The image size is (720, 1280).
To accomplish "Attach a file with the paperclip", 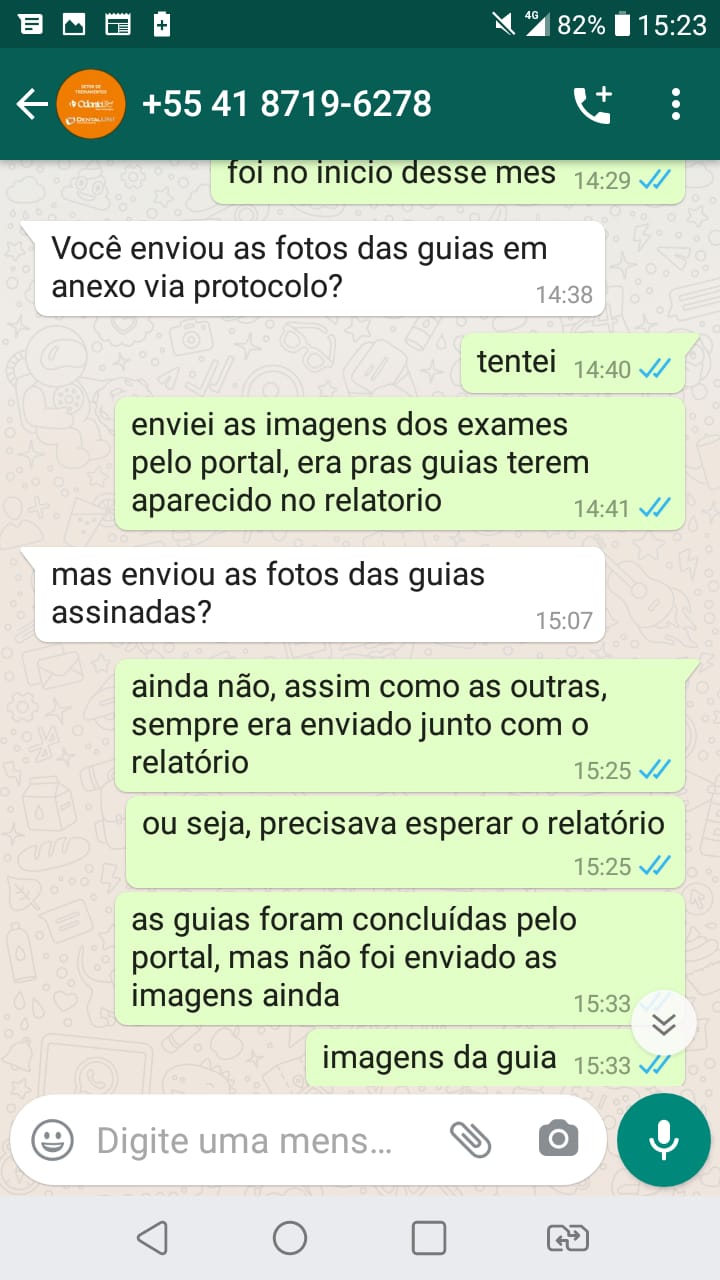I will click(470, 1139).
